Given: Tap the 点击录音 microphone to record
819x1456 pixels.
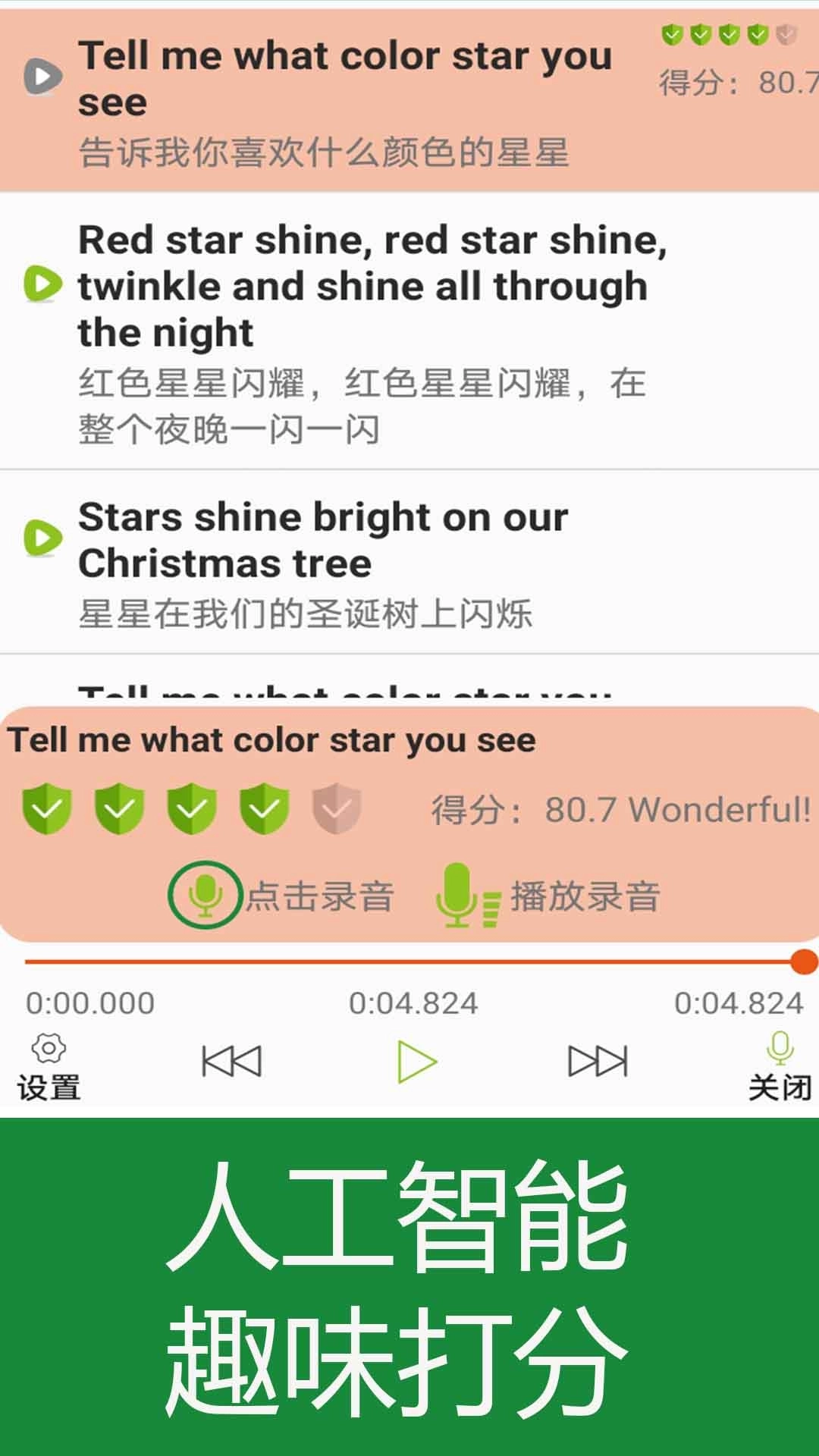Looking at the screenshot, I should pyautogui.click(x=203, y=893).
